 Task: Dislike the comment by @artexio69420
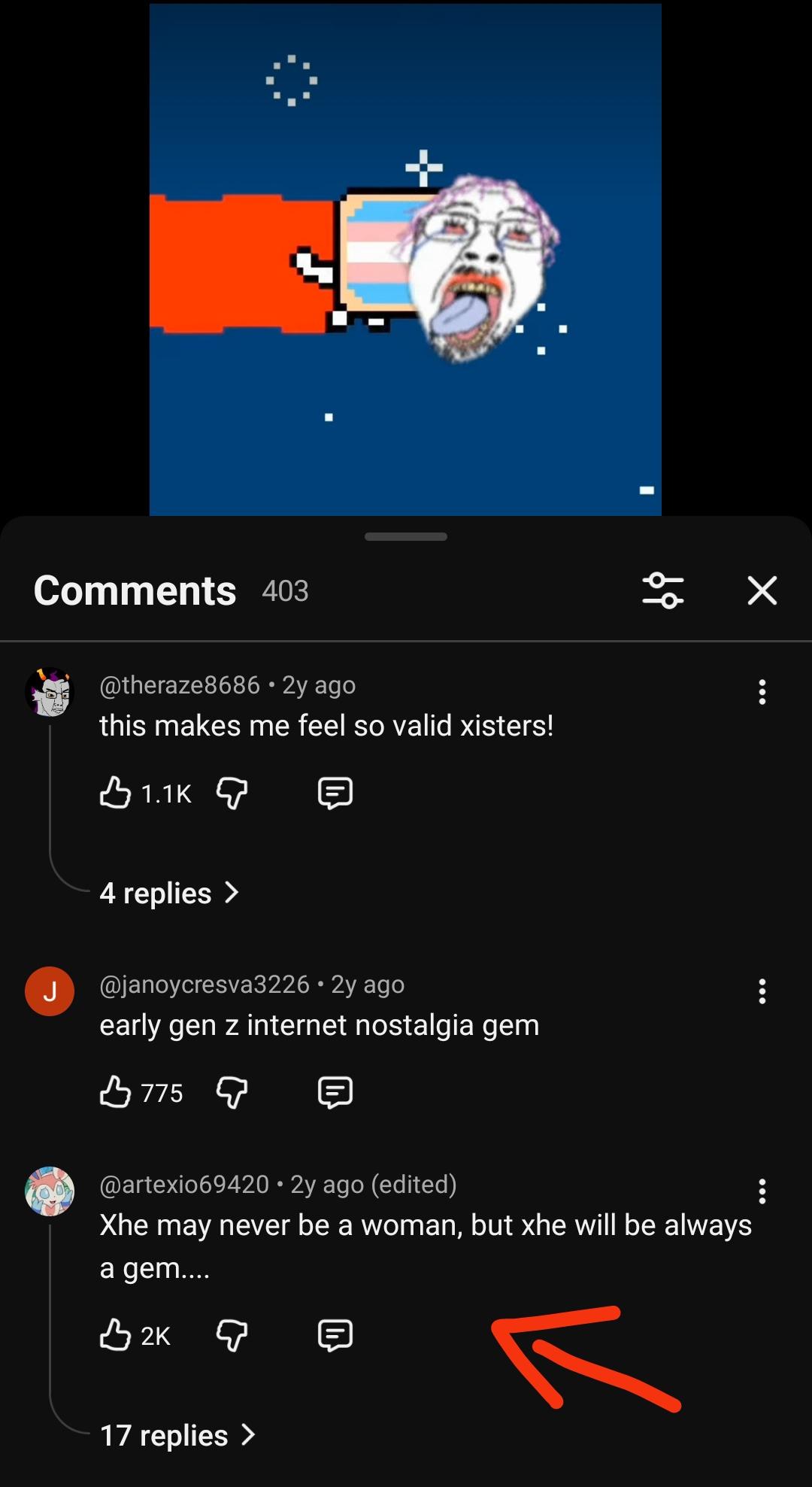[x=232, y=1335]
